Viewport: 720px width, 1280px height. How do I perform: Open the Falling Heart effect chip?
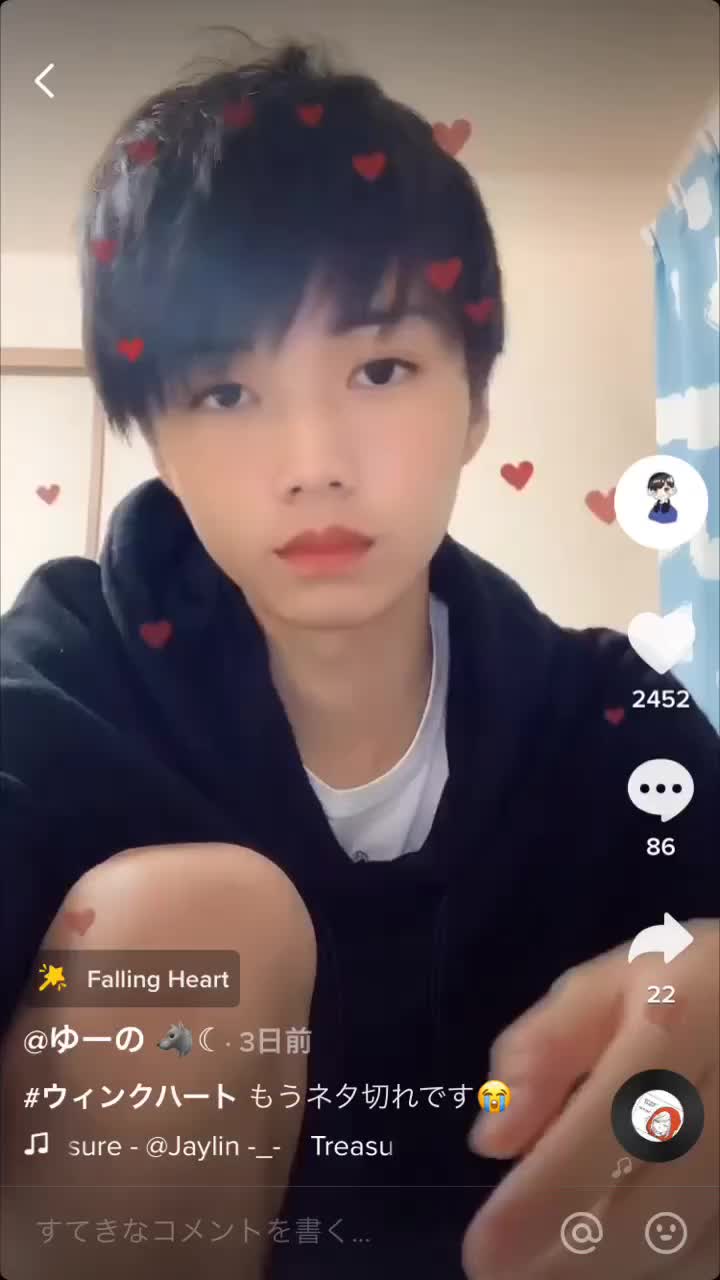[134, 979]
